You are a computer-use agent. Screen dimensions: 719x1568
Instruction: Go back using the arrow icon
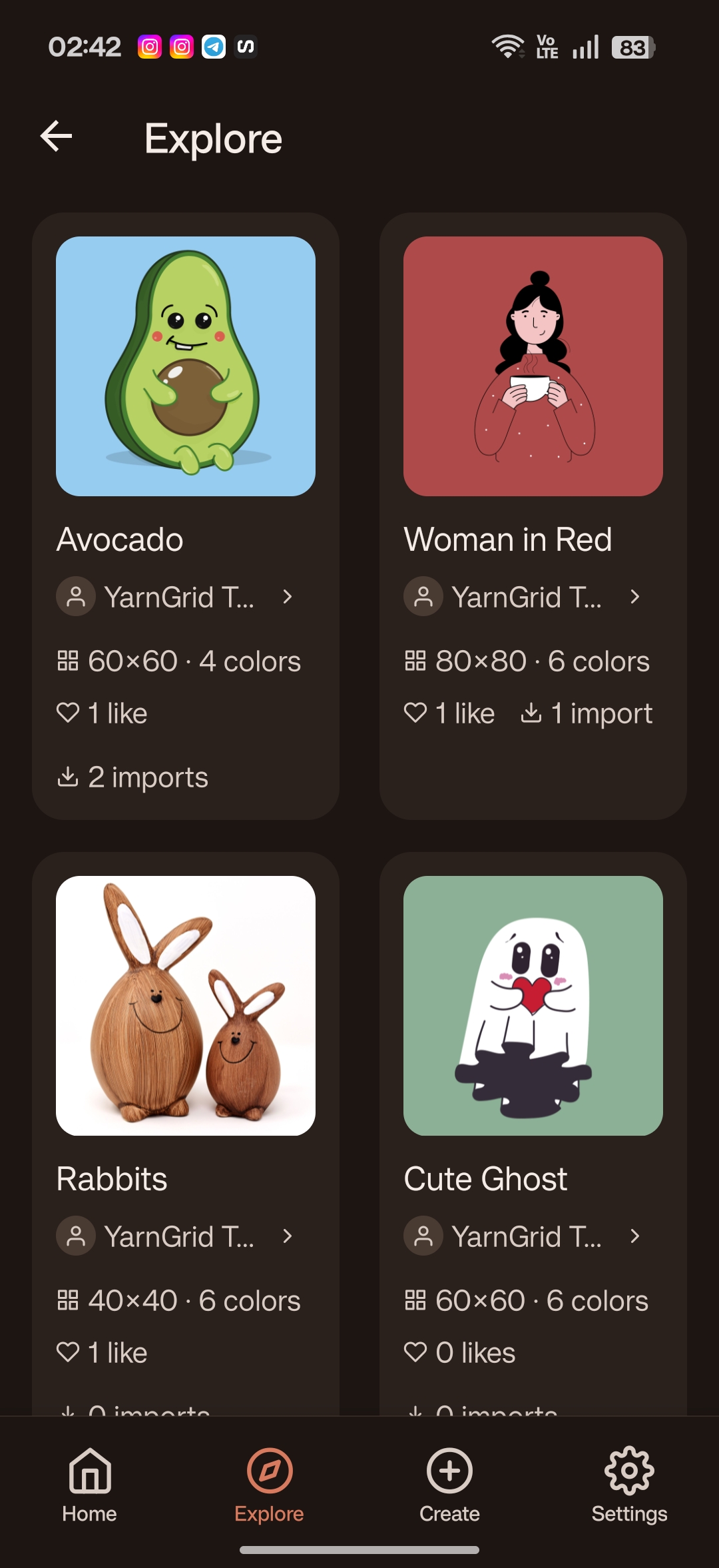57,137
